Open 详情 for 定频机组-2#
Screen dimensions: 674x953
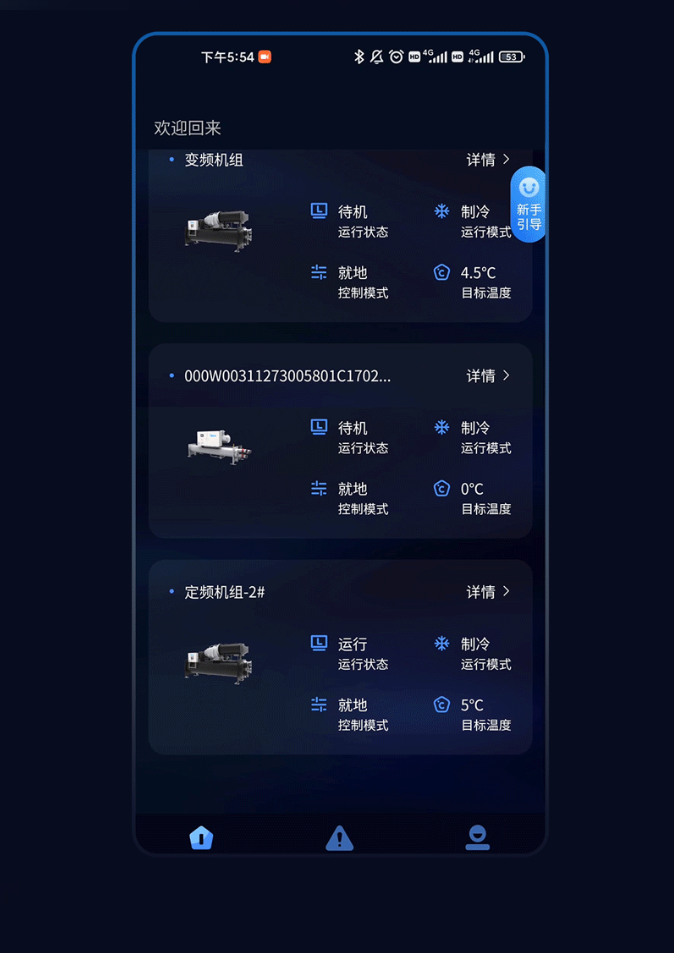[x=488, y=592]
